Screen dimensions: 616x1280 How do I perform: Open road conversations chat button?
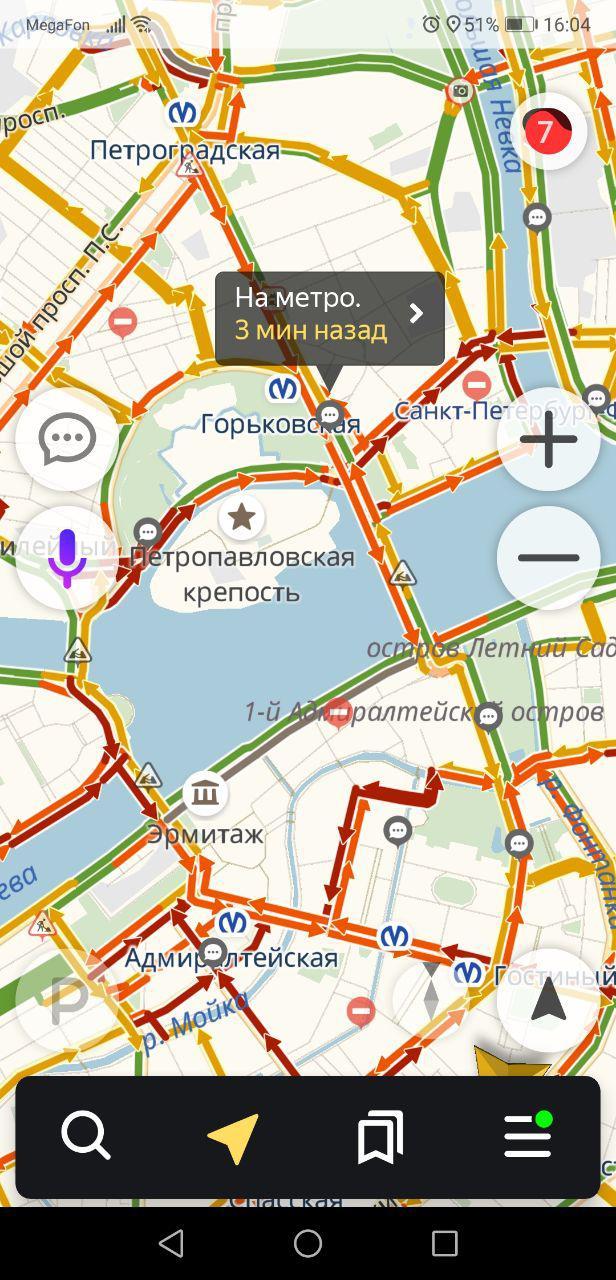[67, 439]
